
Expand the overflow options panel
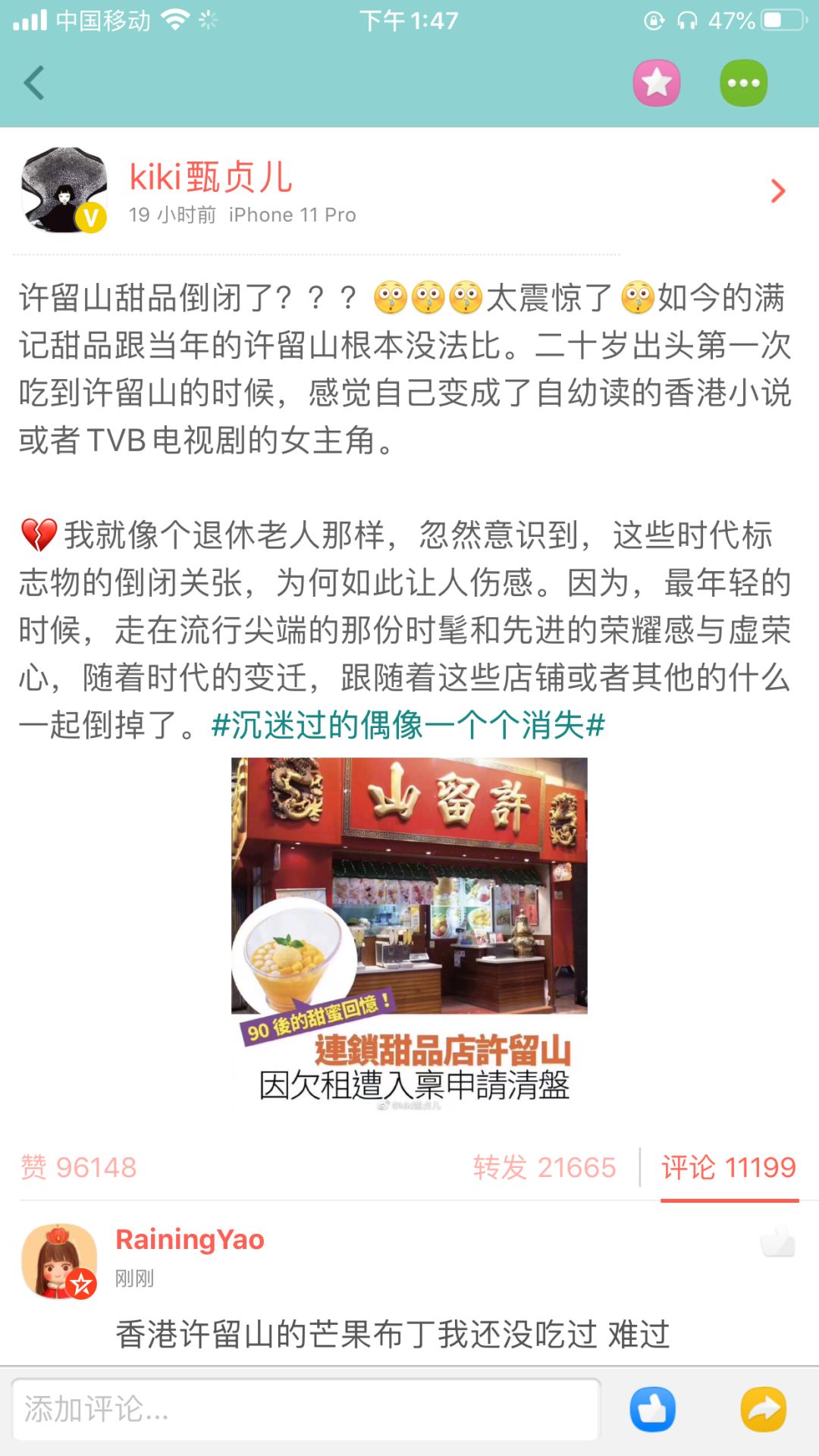click(742, 83)
